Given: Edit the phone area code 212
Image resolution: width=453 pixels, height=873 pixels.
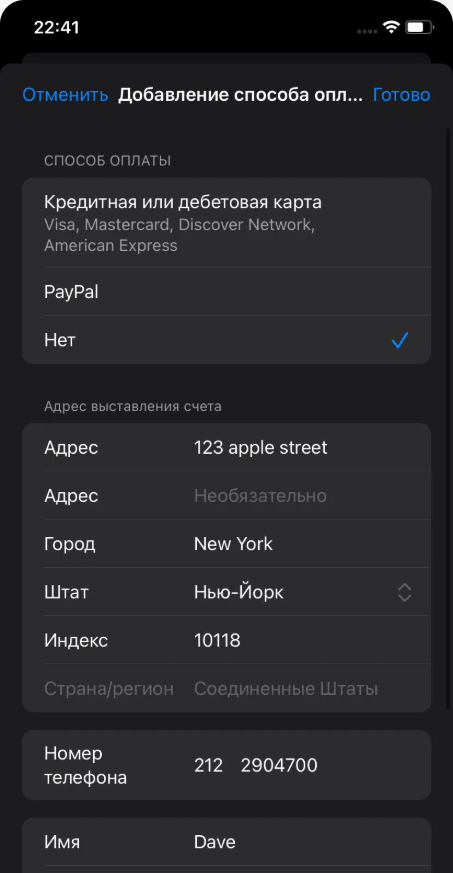Looking at the screenshot, I should click(x=209, y=765).
